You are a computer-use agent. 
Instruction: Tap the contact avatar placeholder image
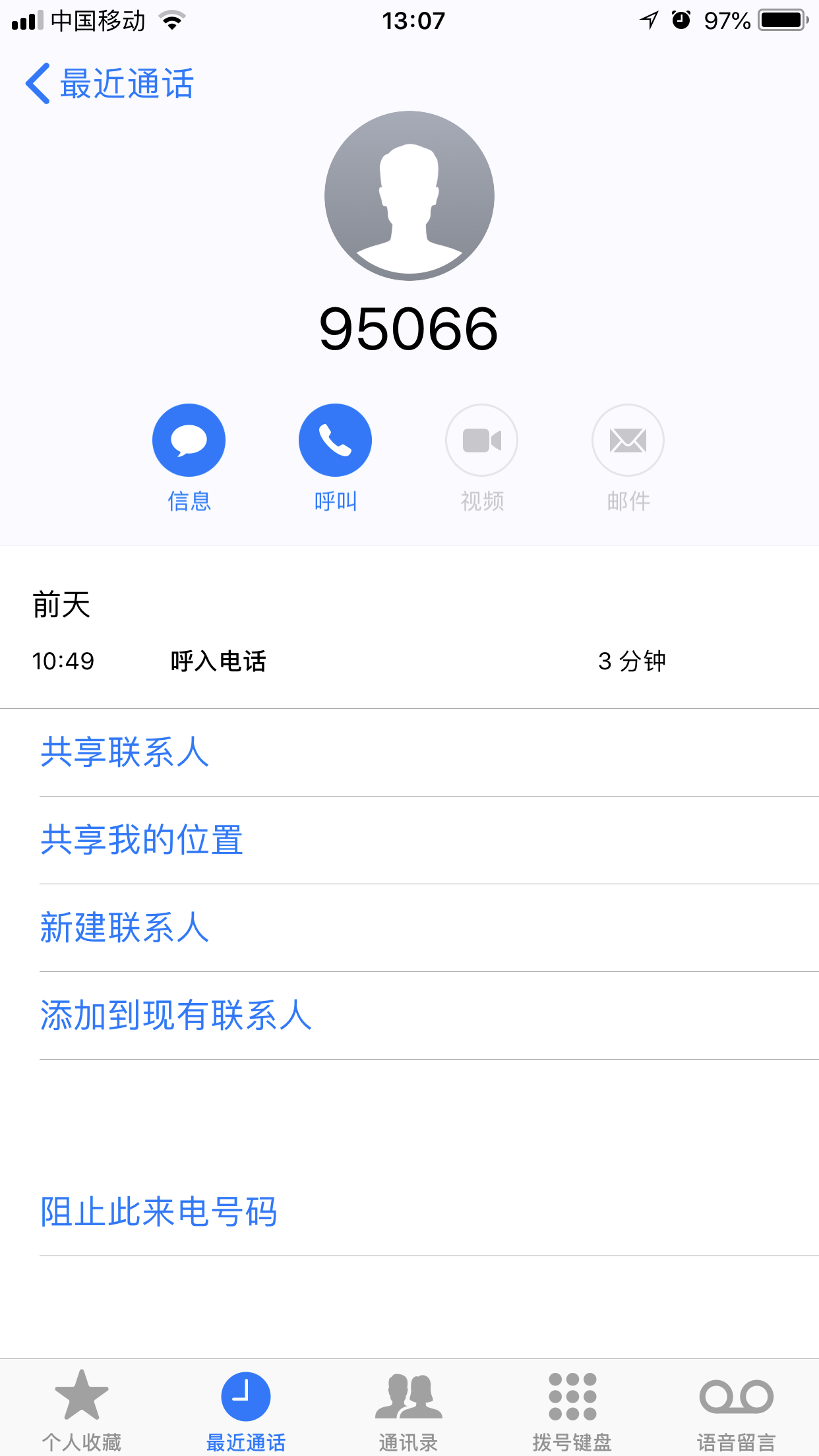click(x=409, y=195)
